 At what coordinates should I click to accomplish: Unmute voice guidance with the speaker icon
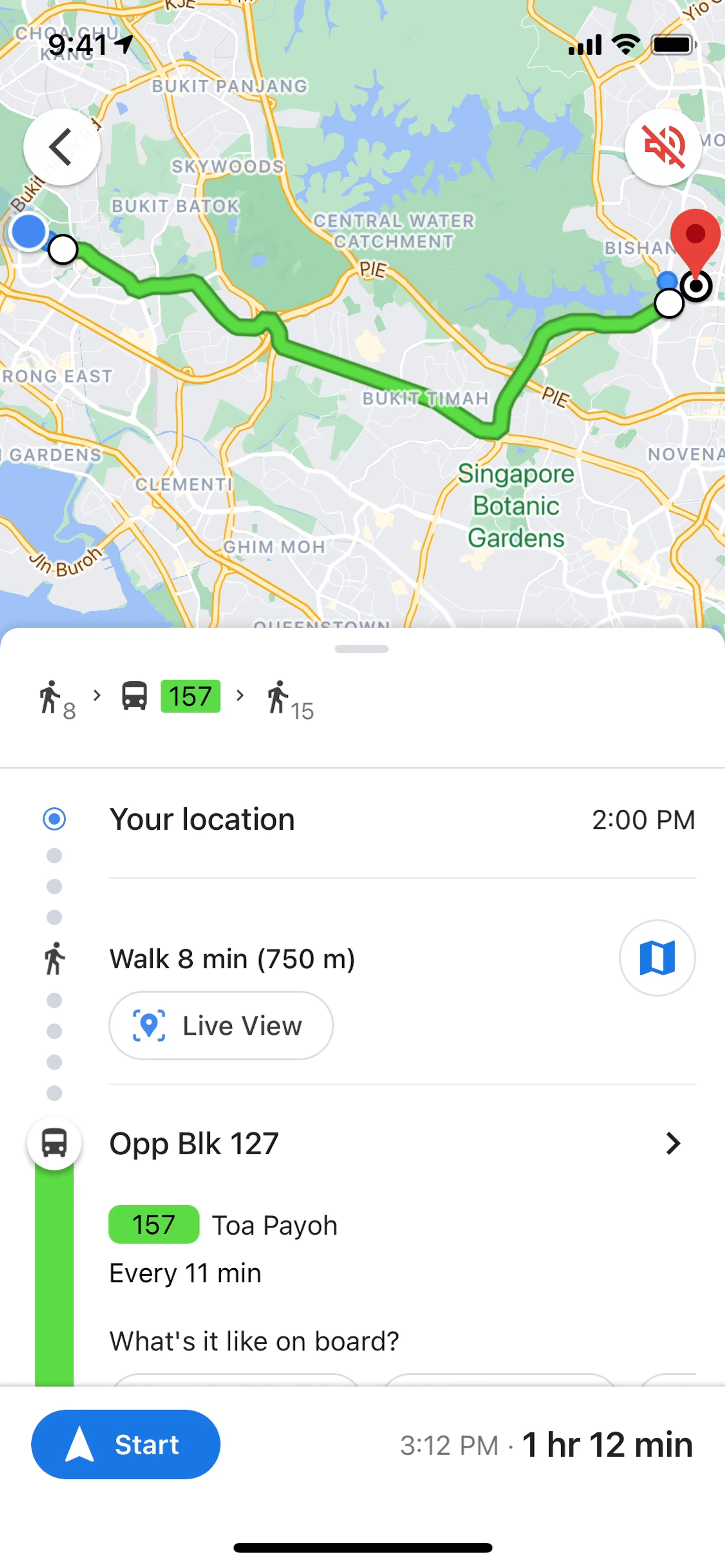pyautogui.click(x=663, y=147)
